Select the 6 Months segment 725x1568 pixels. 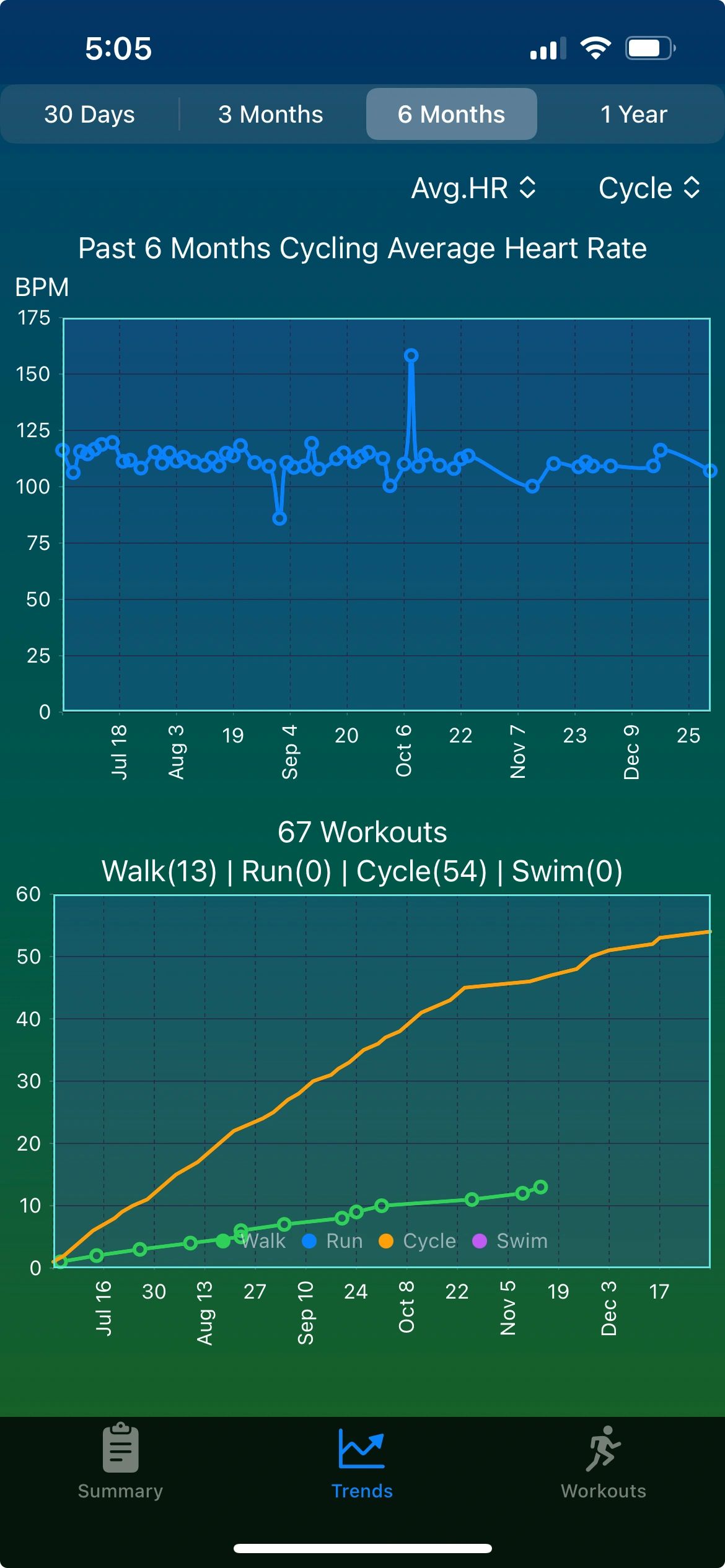(x=451, y=115)
